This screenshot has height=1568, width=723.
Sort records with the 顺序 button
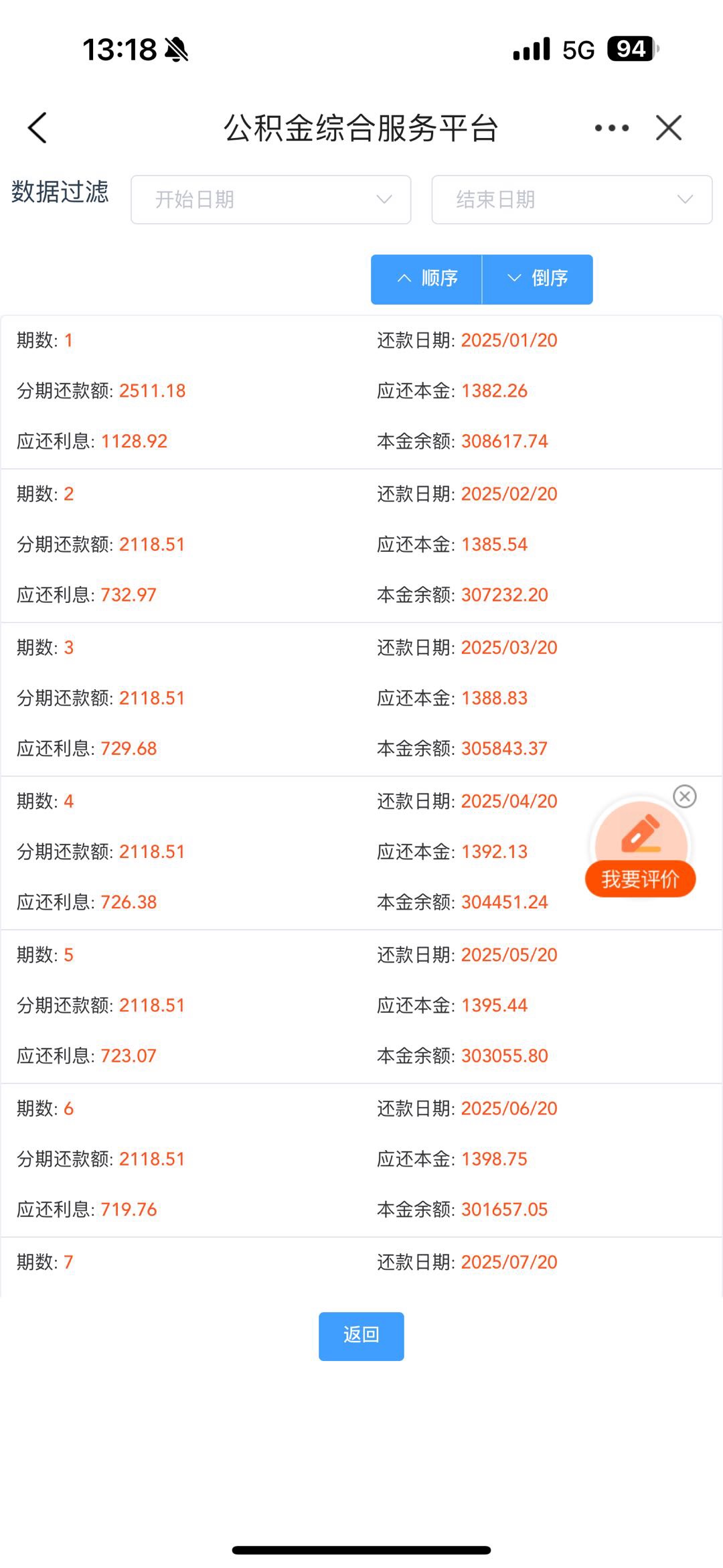426,279
